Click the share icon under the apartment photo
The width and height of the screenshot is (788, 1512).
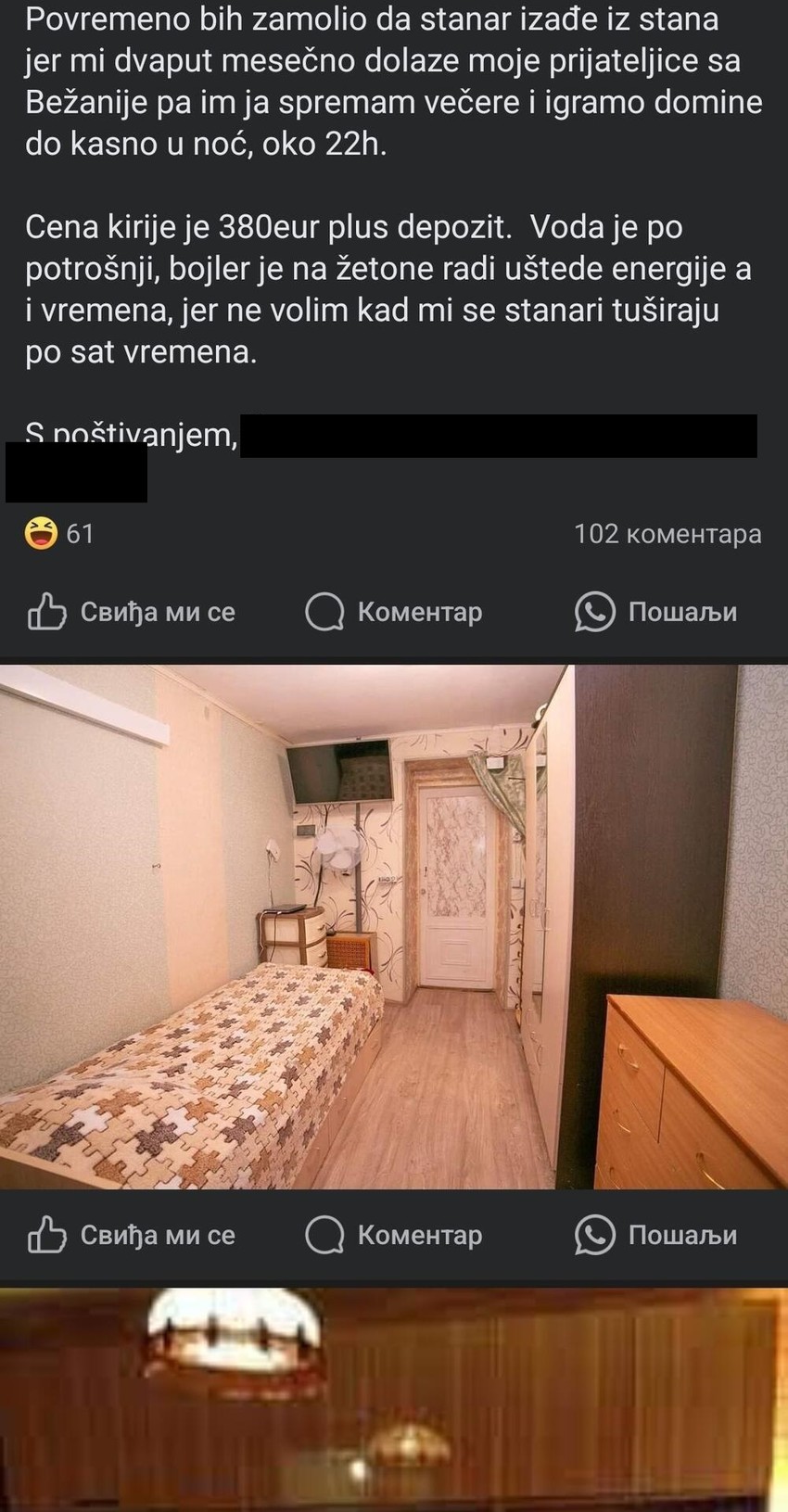tap(595, 1234)
